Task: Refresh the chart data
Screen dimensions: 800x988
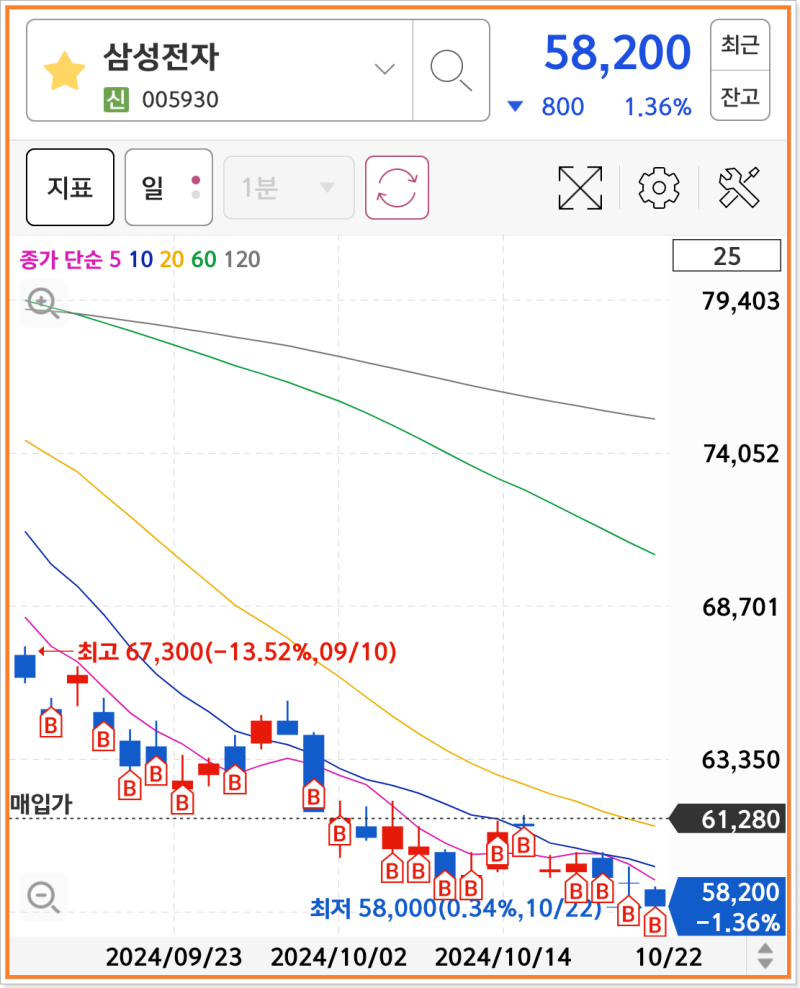Action: pyautogui.click(x=397, y=187)
